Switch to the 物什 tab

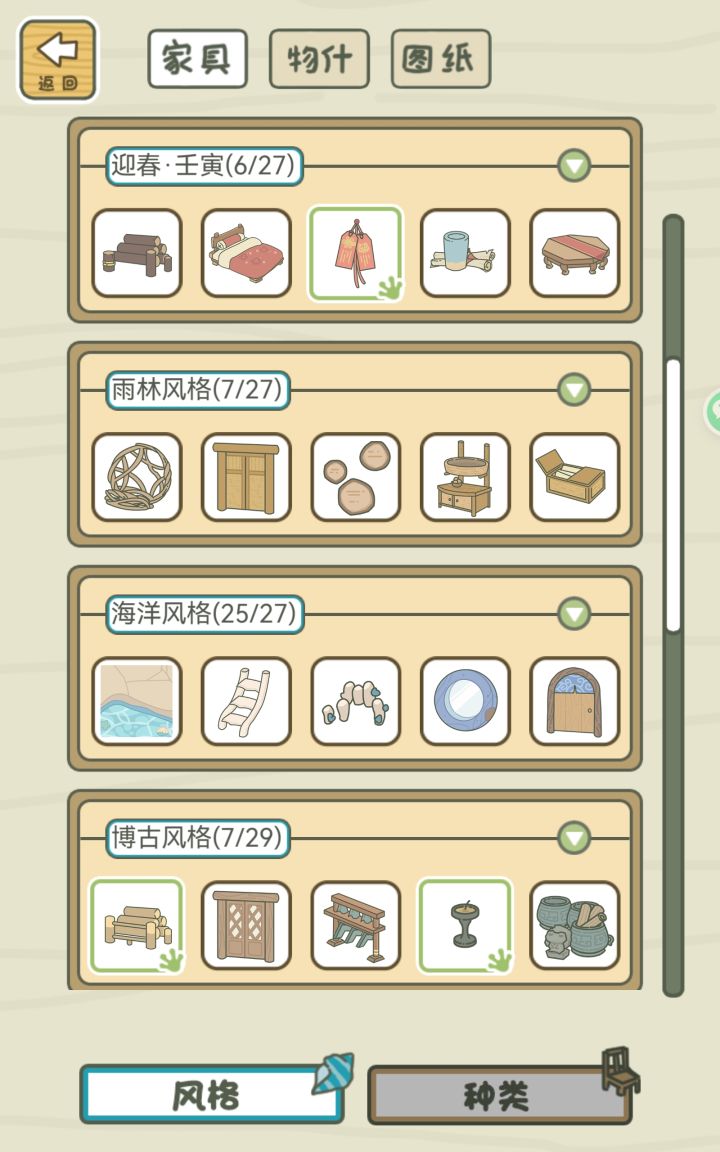pyautogui.click(x=319, y=58)
